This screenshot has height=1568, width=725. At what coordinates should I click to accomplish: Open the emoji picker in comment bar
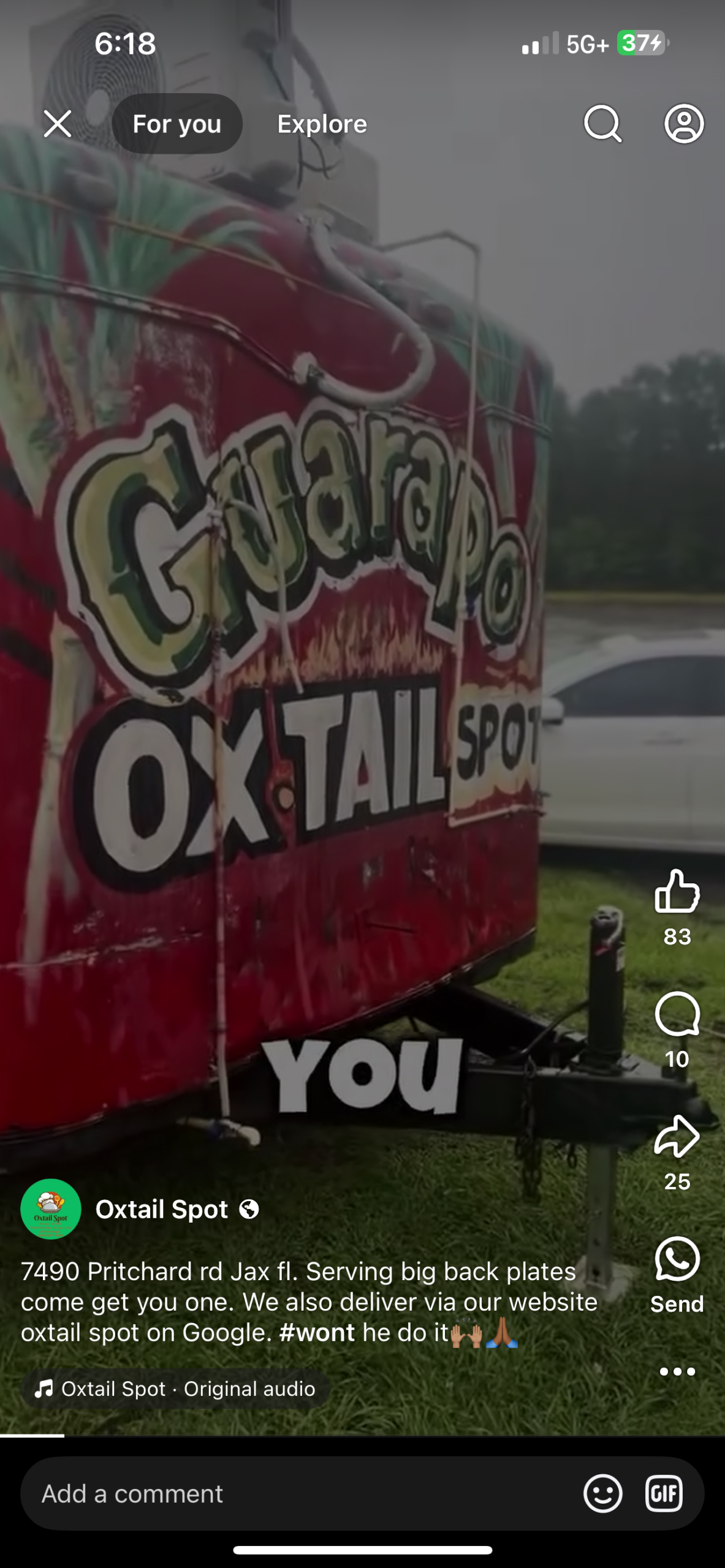click(x=602, y=1493)
